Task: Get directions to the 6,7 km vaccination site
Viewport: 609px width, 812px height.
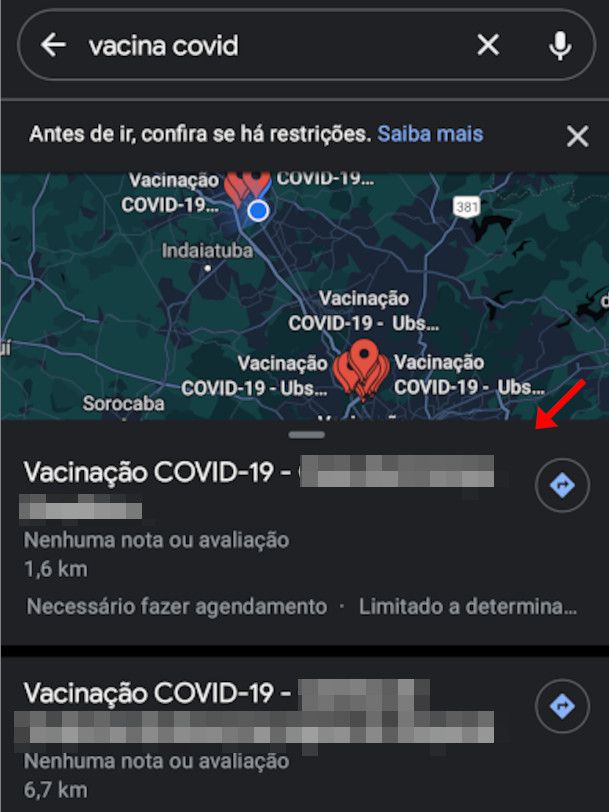Action: click(562, 708)
